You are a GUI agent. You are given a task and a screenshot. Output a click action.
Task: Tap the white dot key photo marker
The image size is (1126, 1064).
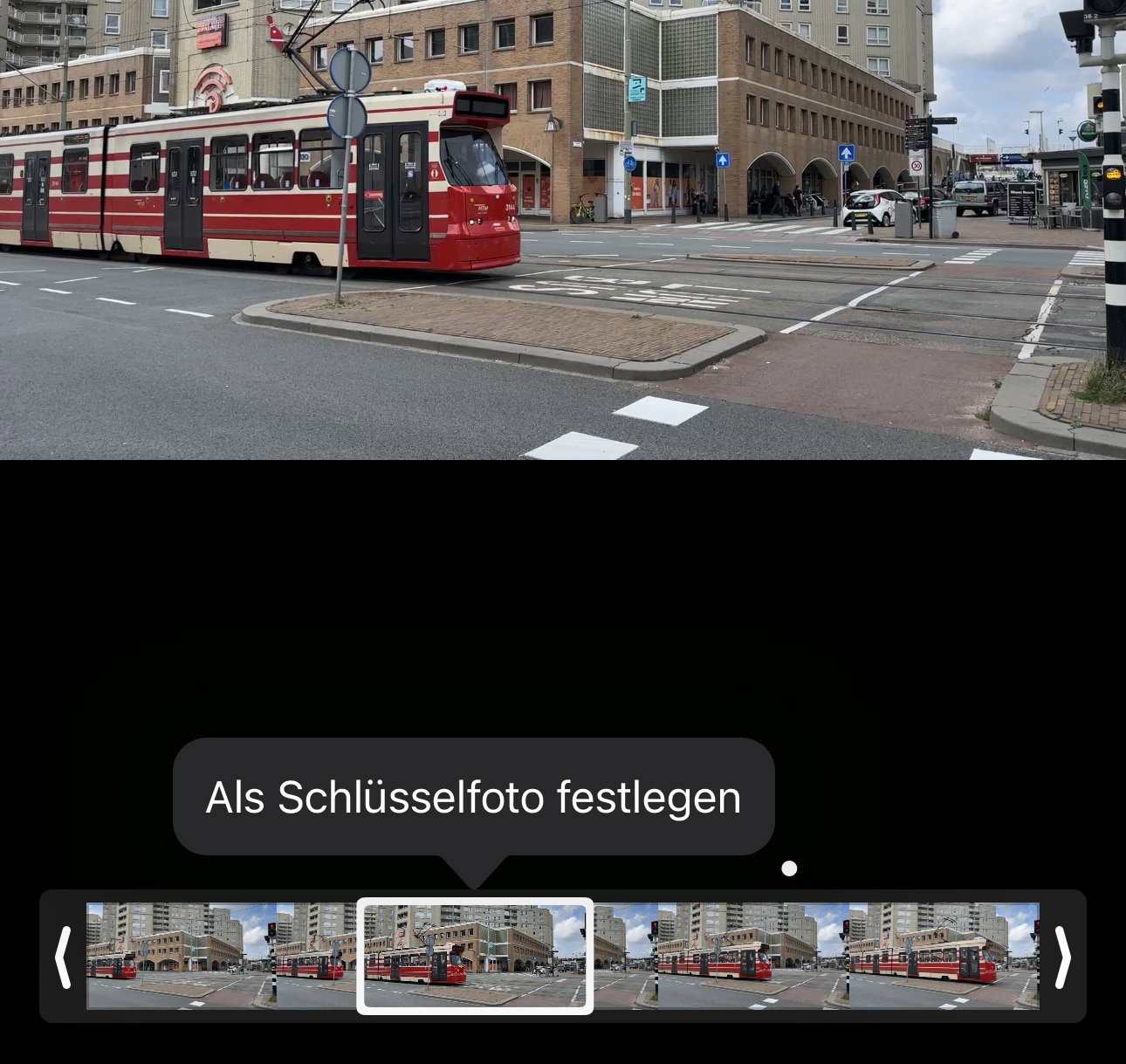click(789, 868)
